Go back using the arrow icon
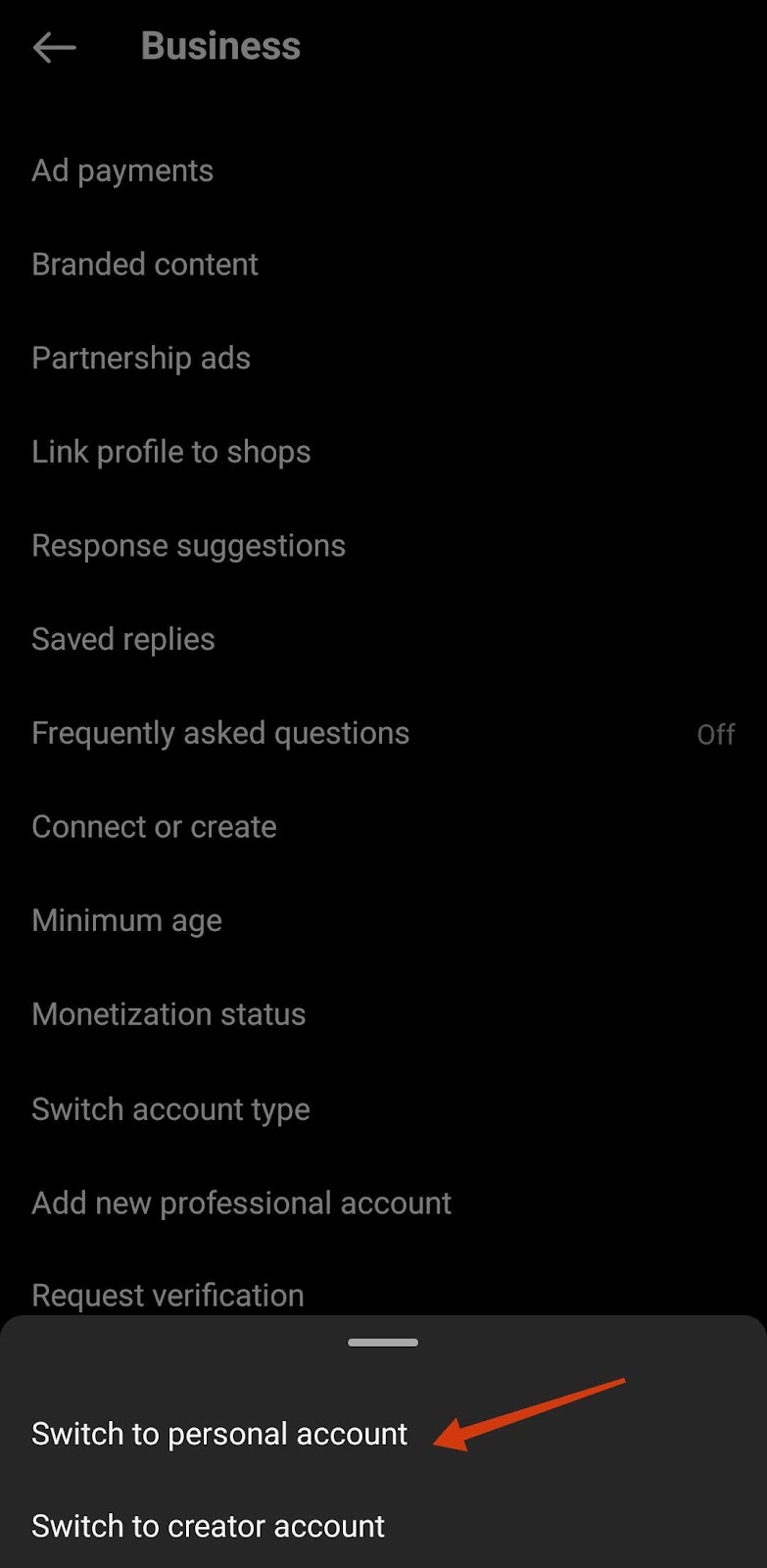This screenshot has width=767, height=1568. tap(54, 47)
